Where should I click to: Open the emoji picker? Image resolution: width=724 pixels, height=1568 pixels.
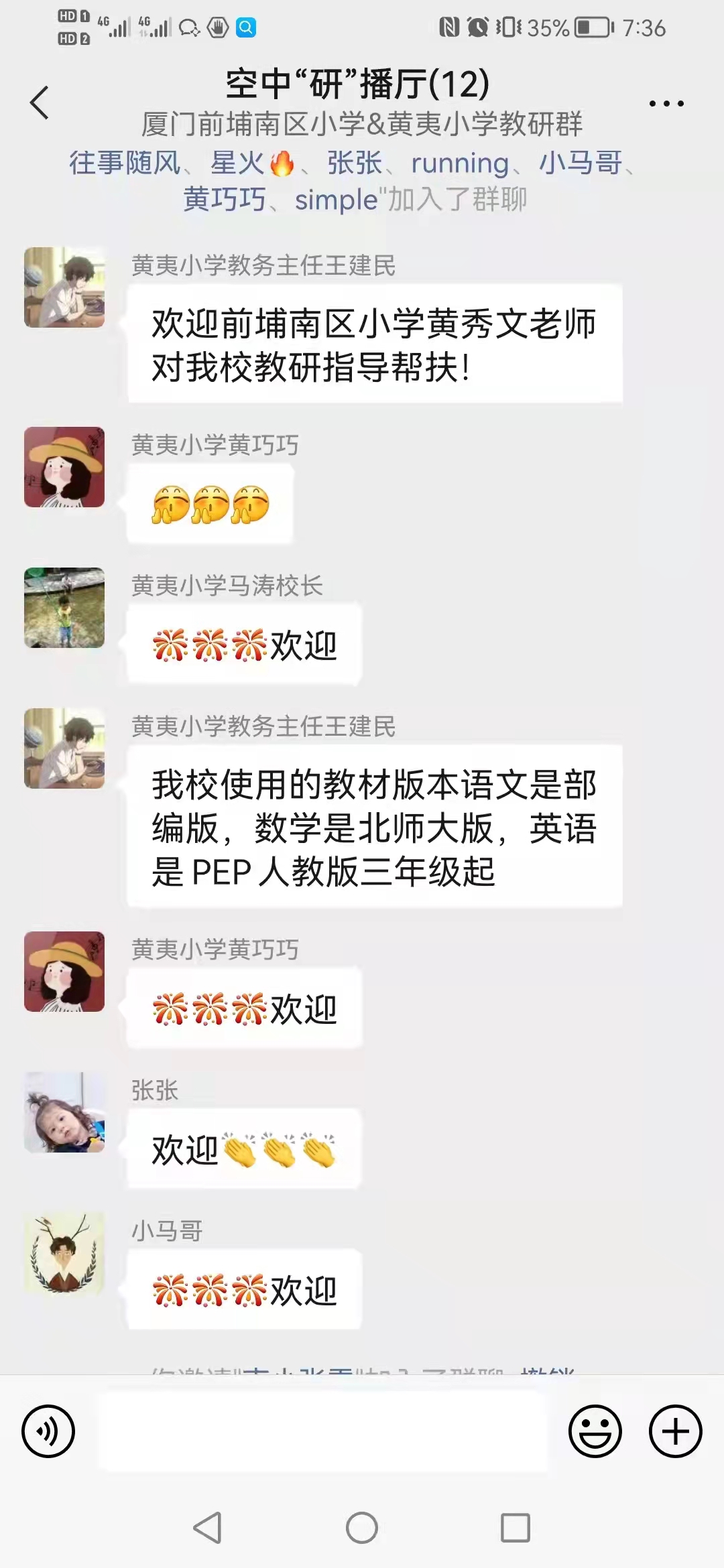(595, 1431)
